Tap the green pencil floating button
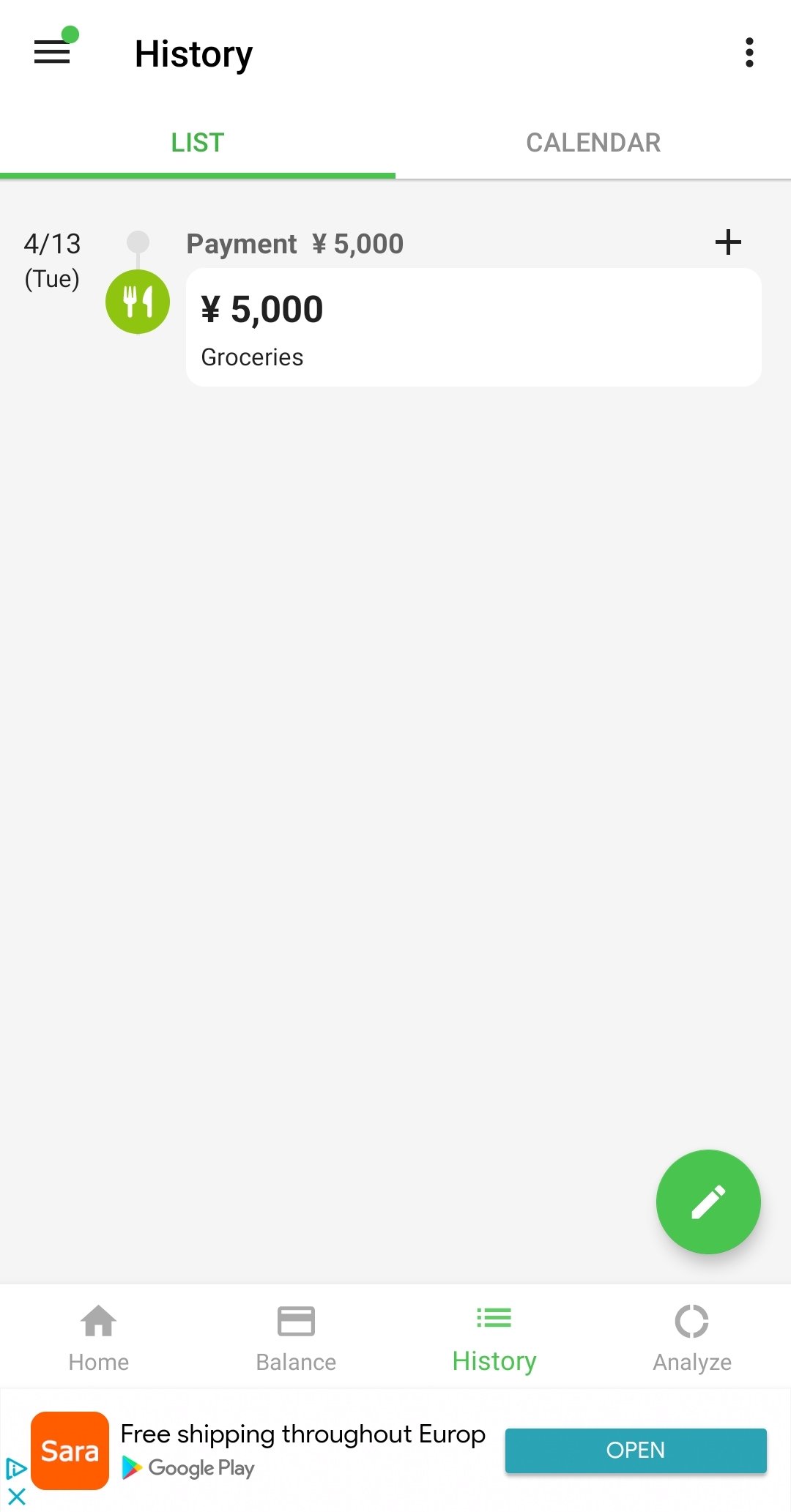Screen dimensions: 791x1512 point(708,1202)
